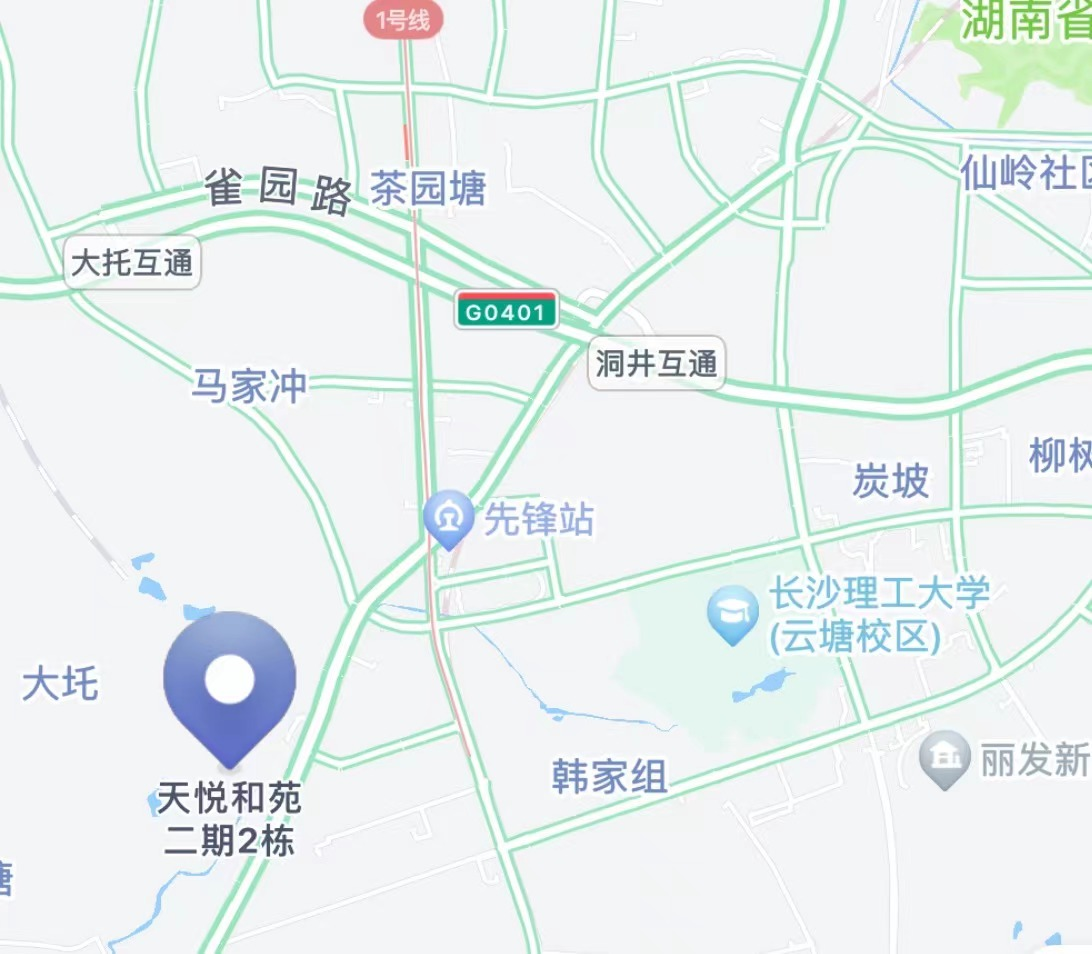Select the 先锋站 metro station marker
Image resolution: width=1092 pixels, height=954 pixels.
(447, 517)
